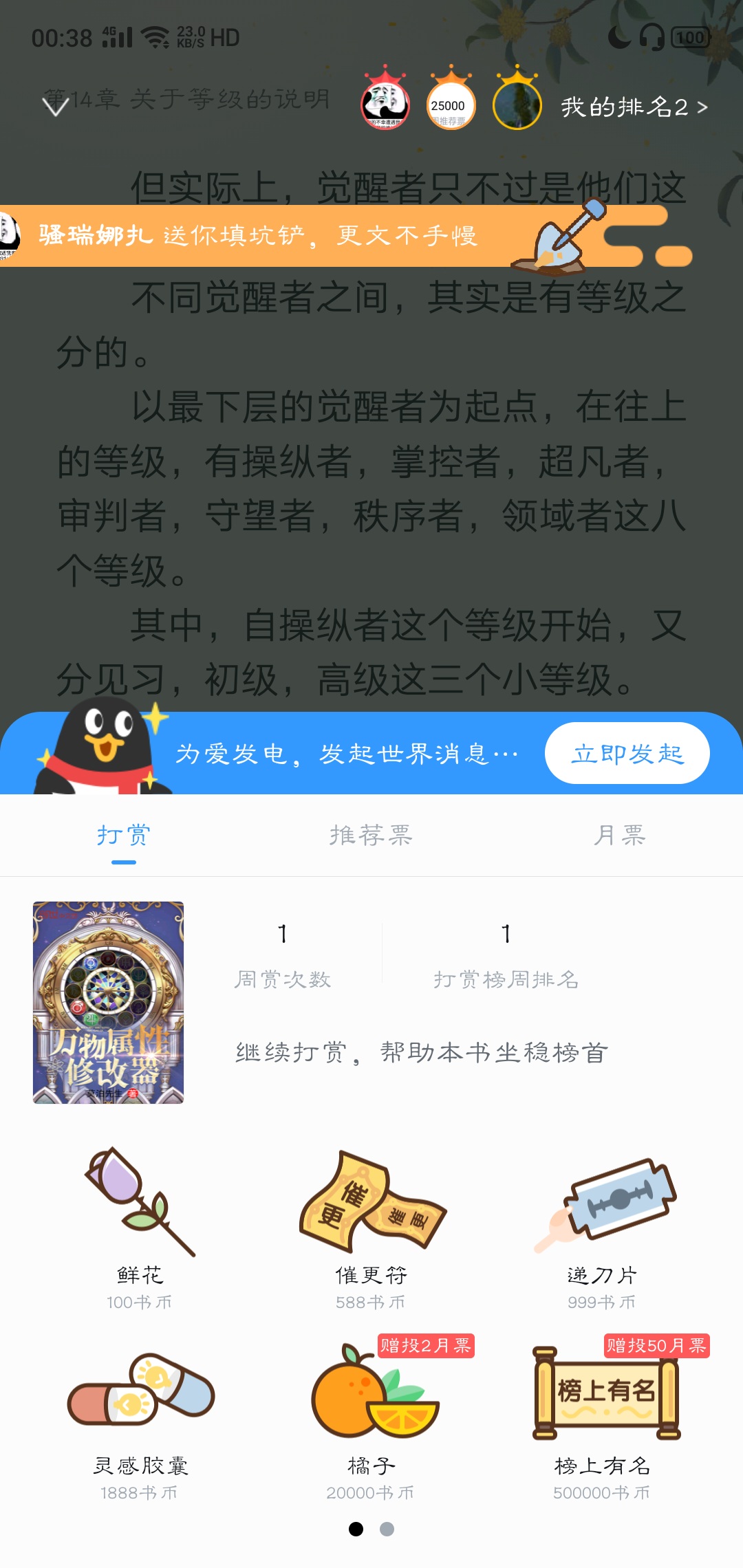Tap the 立即发起 button
The width and height of the screenshot is (743, 1568).
coord(627,753)
